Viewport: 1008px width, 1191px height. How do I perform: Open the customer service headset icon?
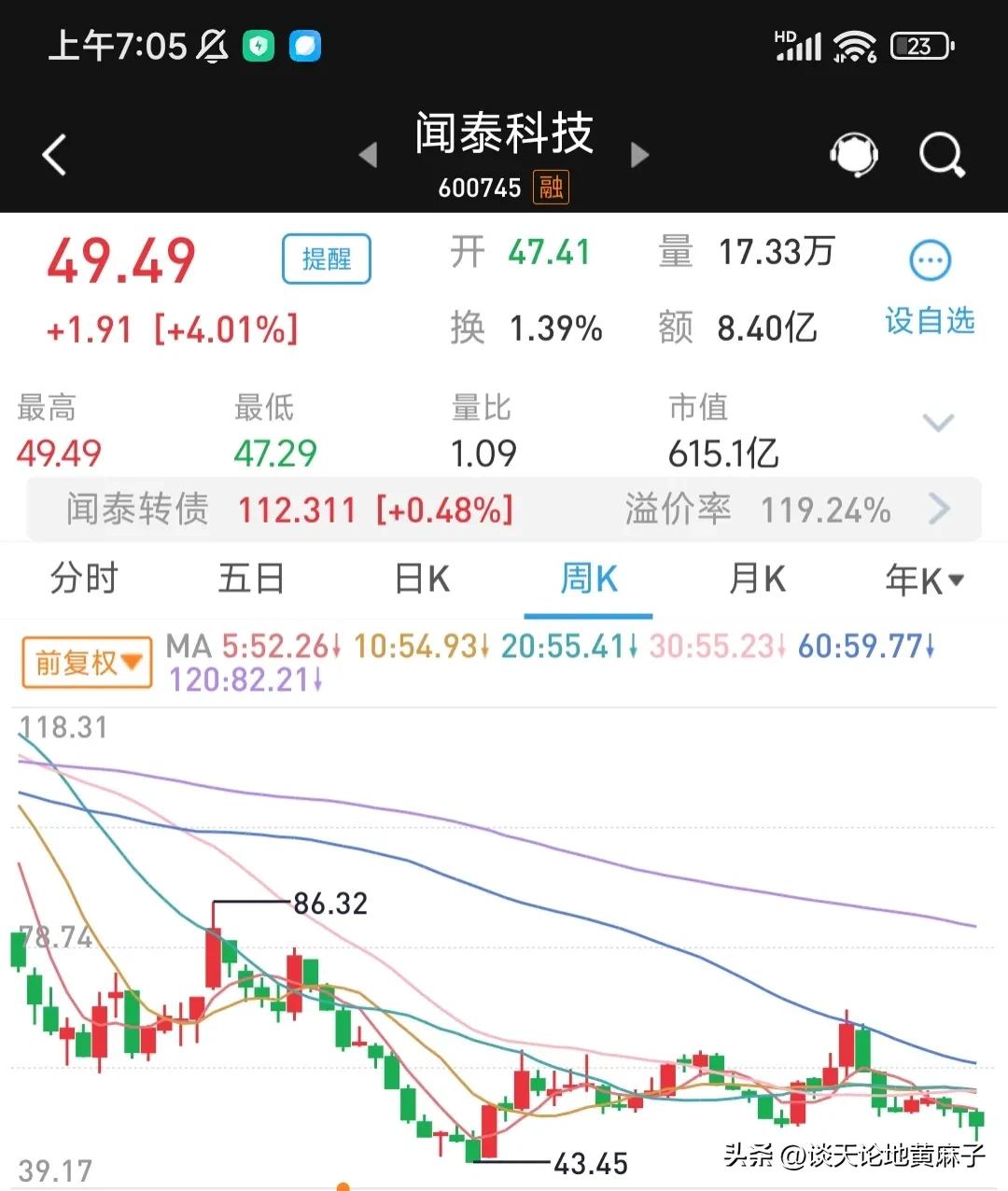coord(854,154)
